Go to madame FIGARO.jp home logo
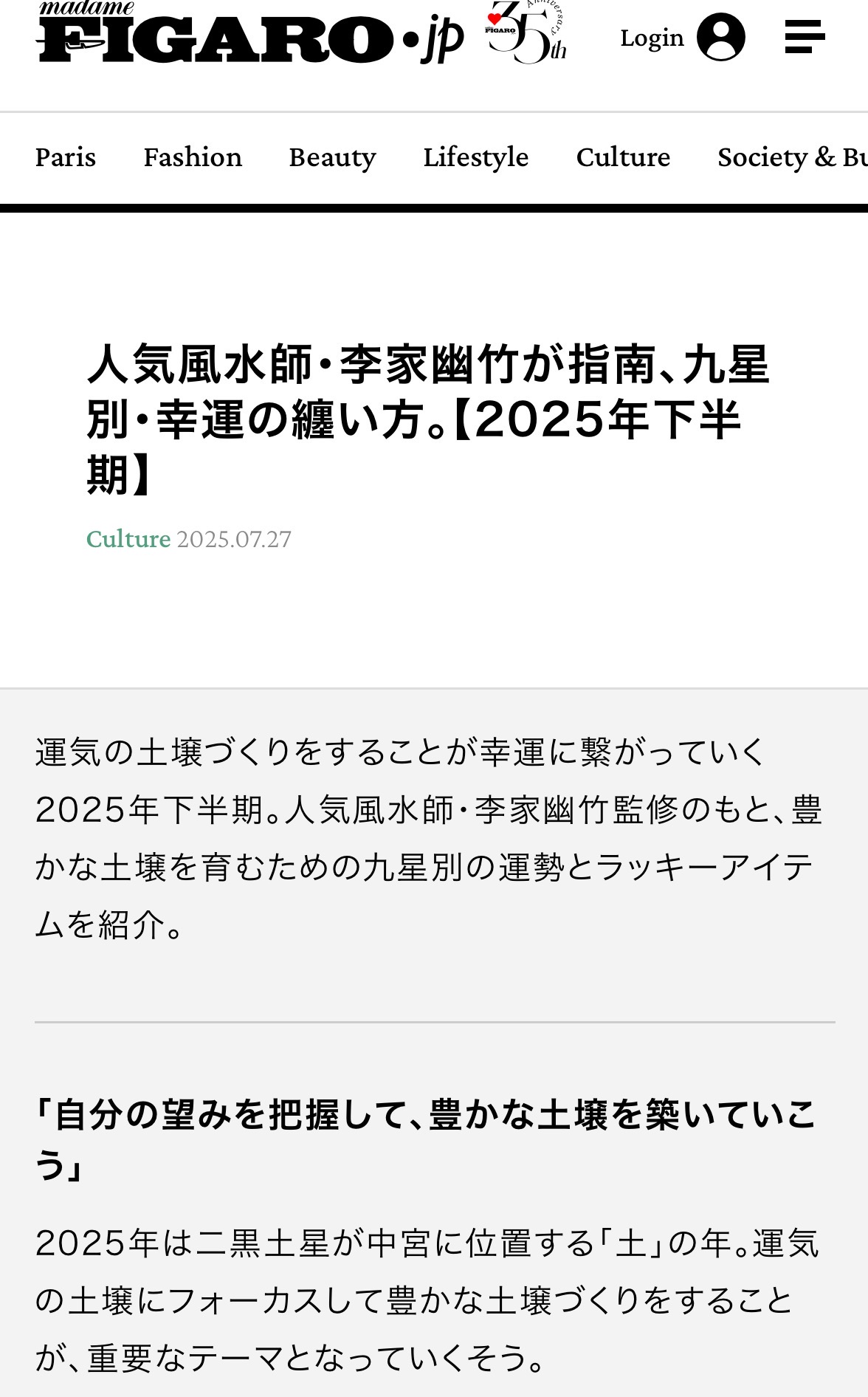This screenshot has height=1397, width=868. click(x=251, y=37)
